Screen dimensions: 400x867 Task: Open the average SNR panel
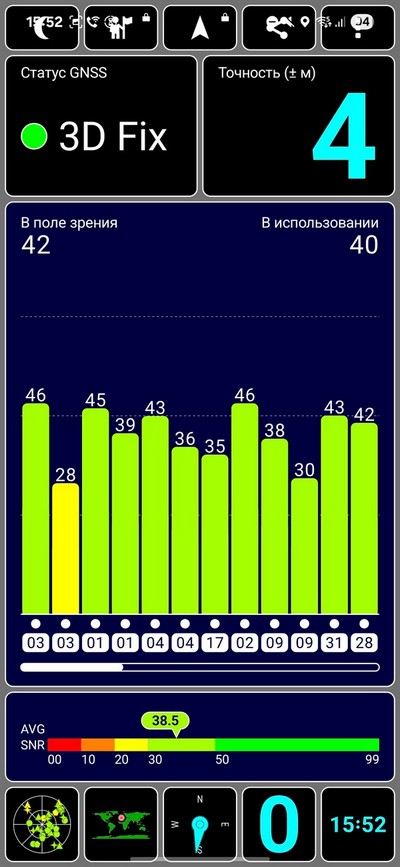pos(200,737)
